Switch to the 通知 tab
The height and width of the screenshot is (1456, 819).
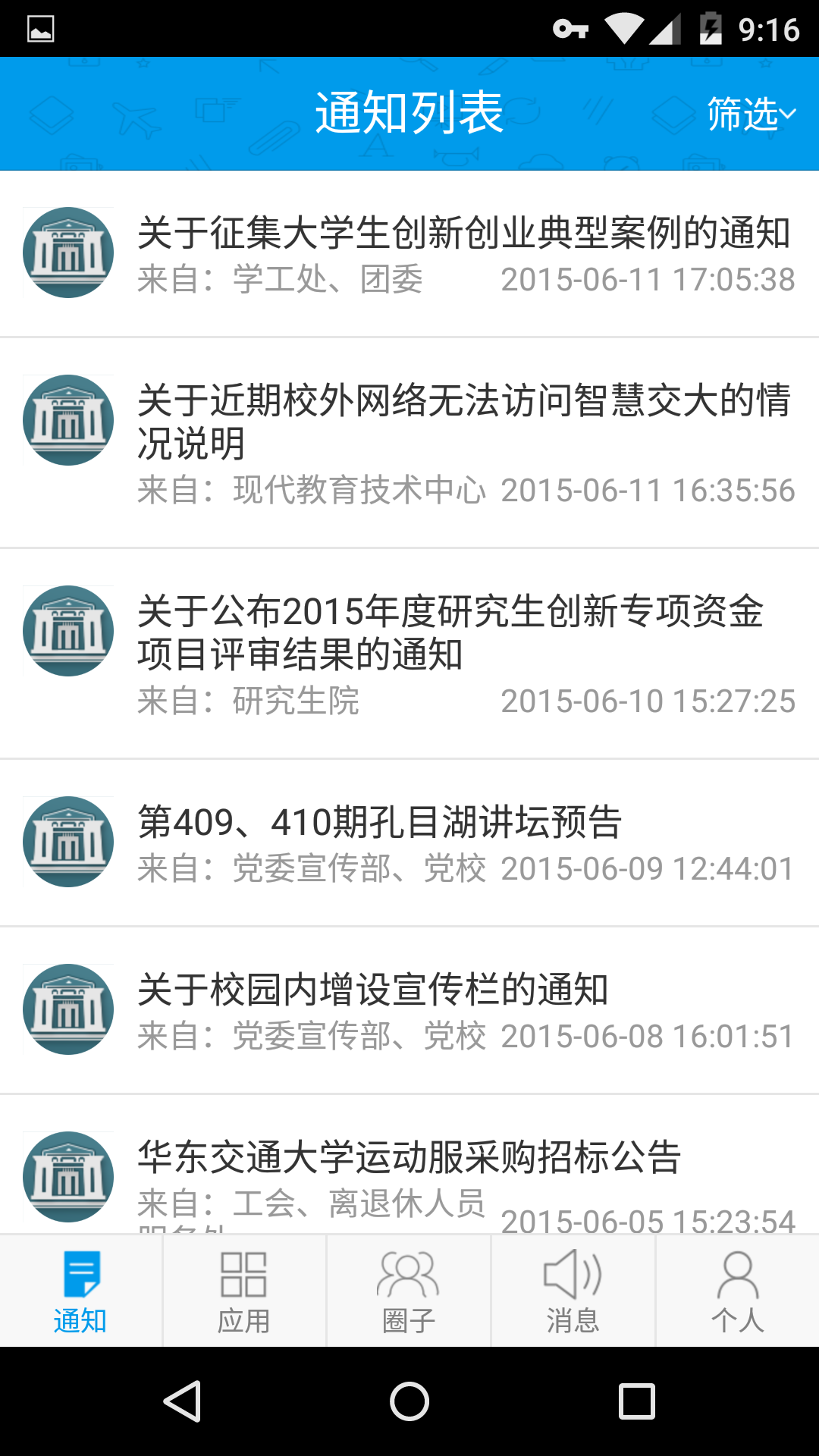point(80,1291)
